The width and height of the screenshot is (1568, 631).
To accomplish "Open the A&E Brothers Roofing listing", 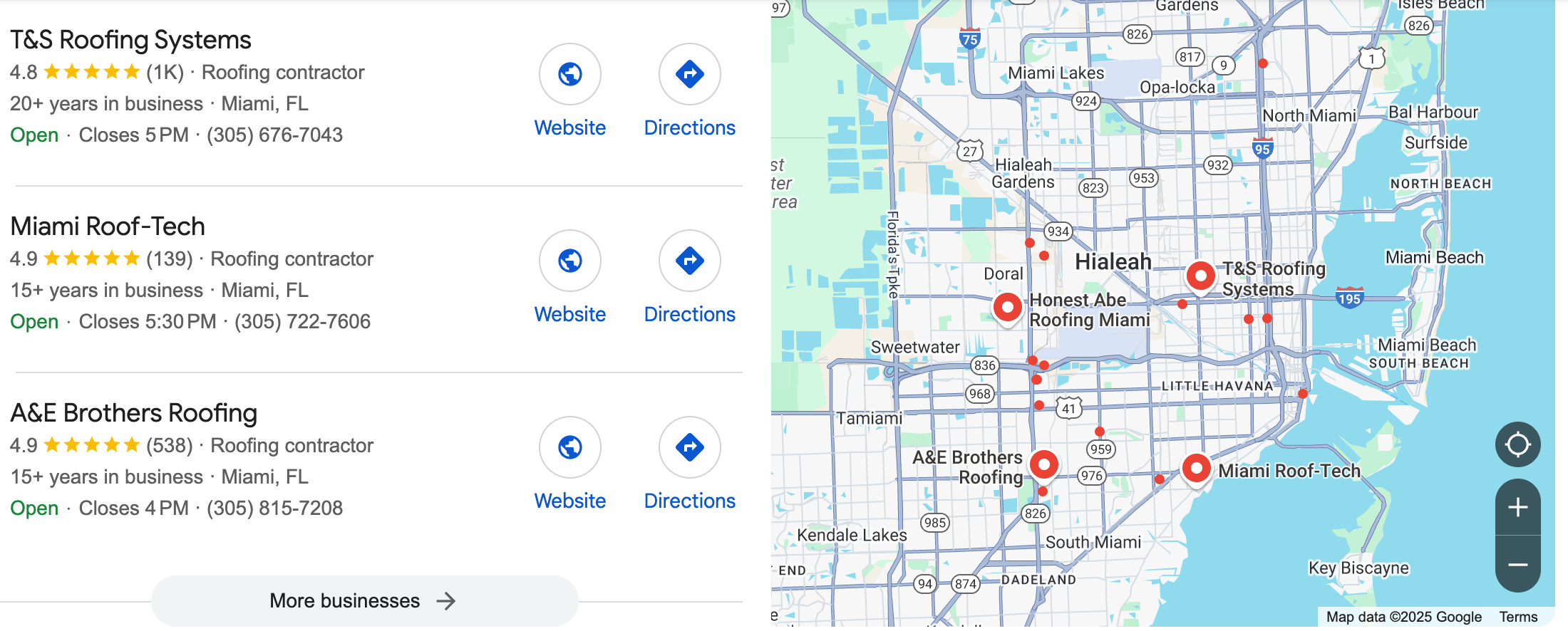I will click(x=133, y=413).
